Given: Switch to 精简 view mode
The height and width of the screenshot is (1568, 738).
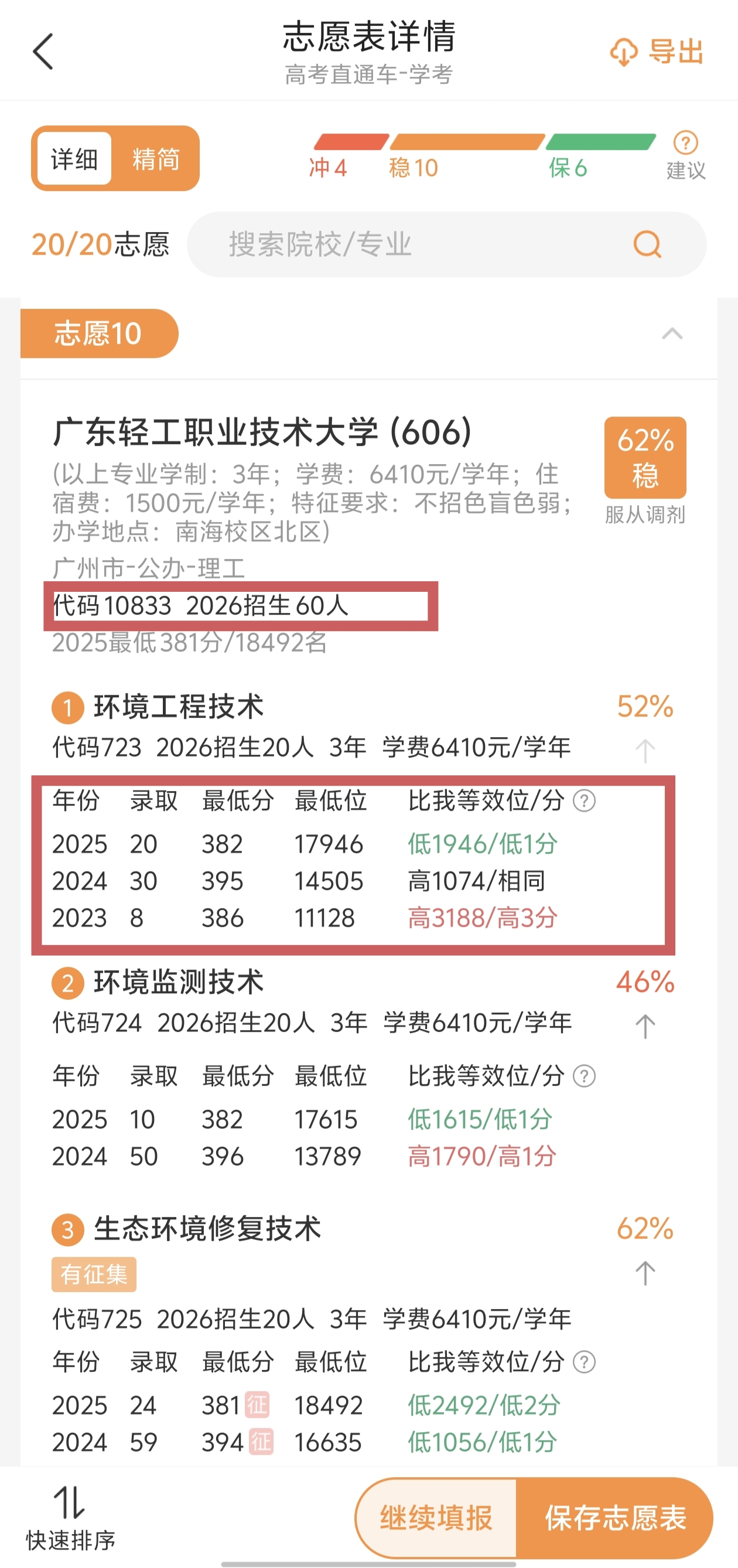Looking at the screenshot, I should pos(156,159).
